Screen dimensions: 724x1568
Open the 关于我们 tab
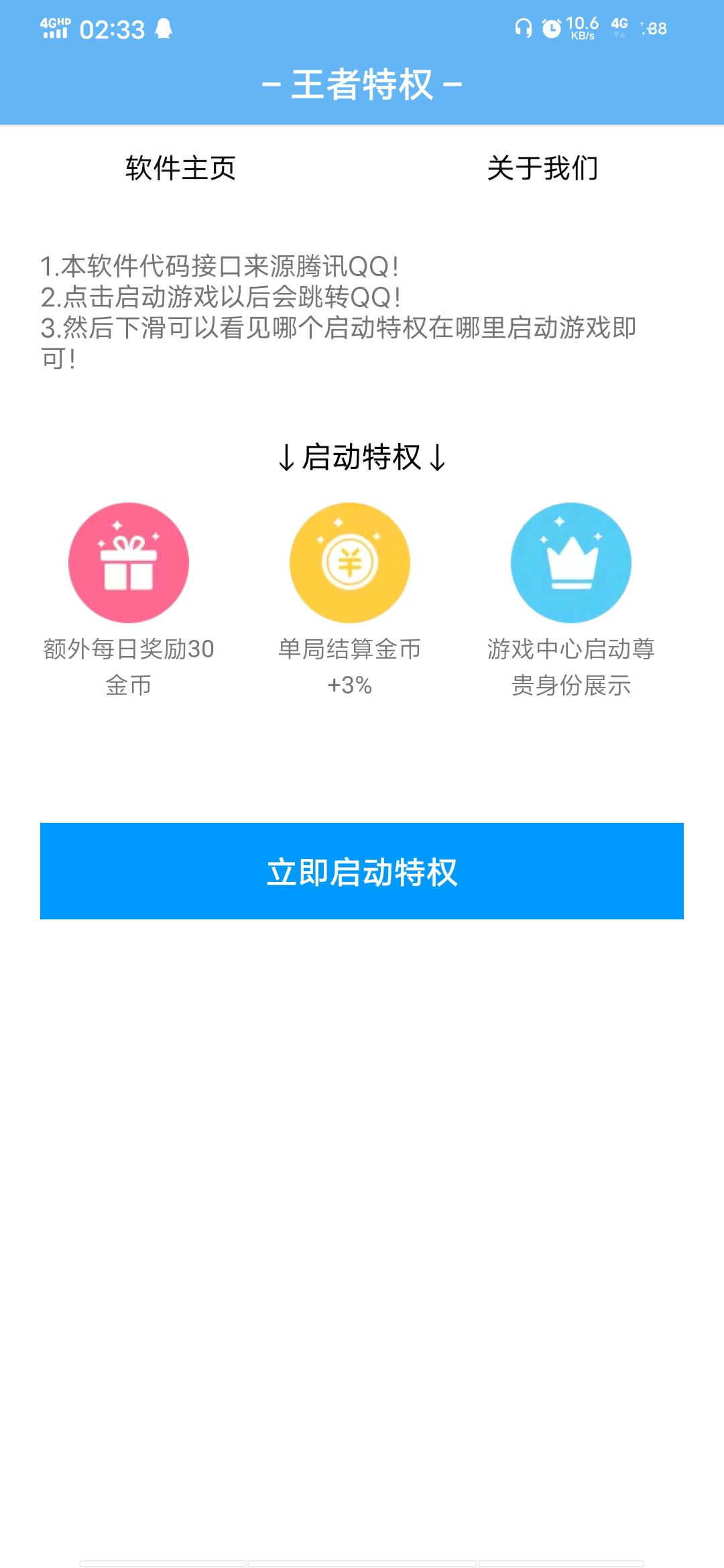pos(543,168)
